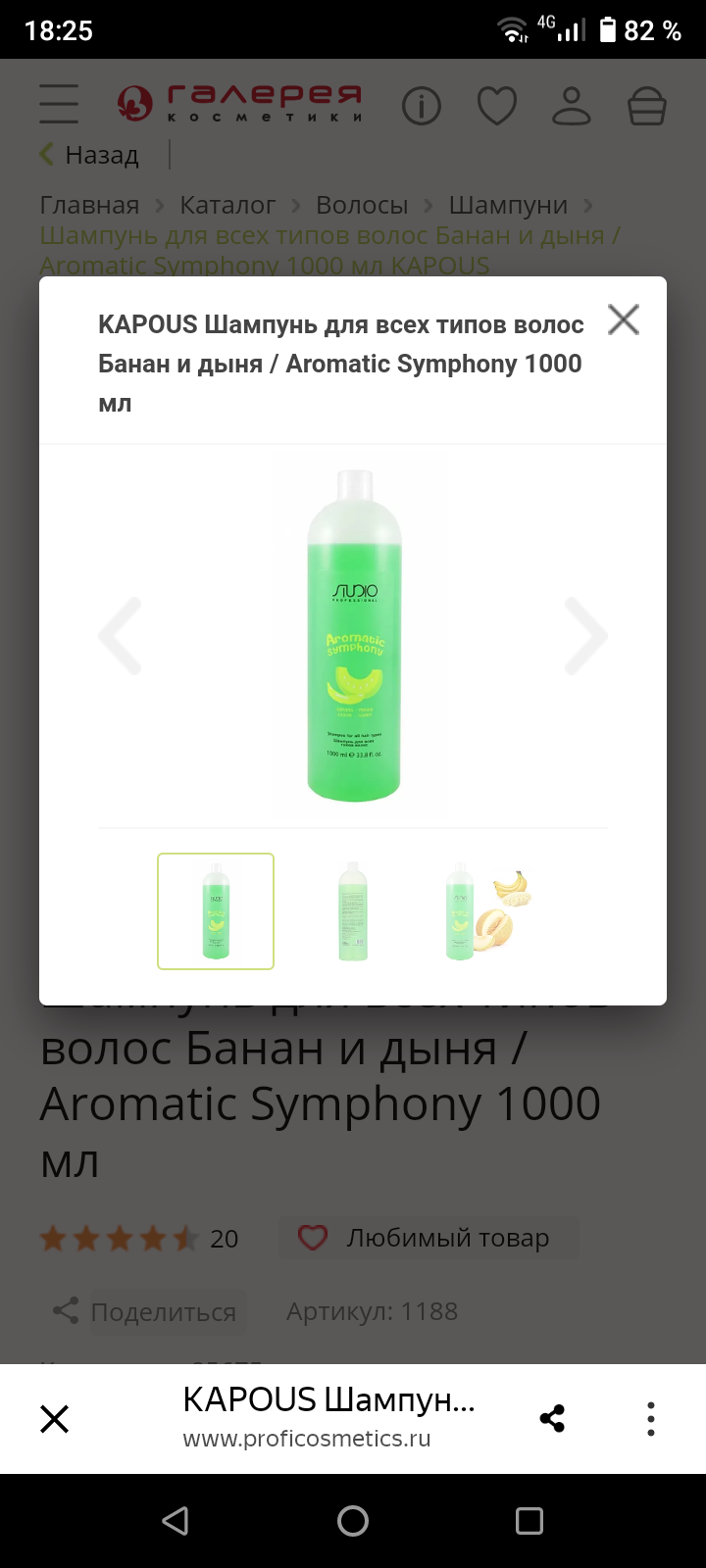Close the browser tab with X
Image resolution: width=706 pixels, height=1568 pixels.
tap(55, 1418)
